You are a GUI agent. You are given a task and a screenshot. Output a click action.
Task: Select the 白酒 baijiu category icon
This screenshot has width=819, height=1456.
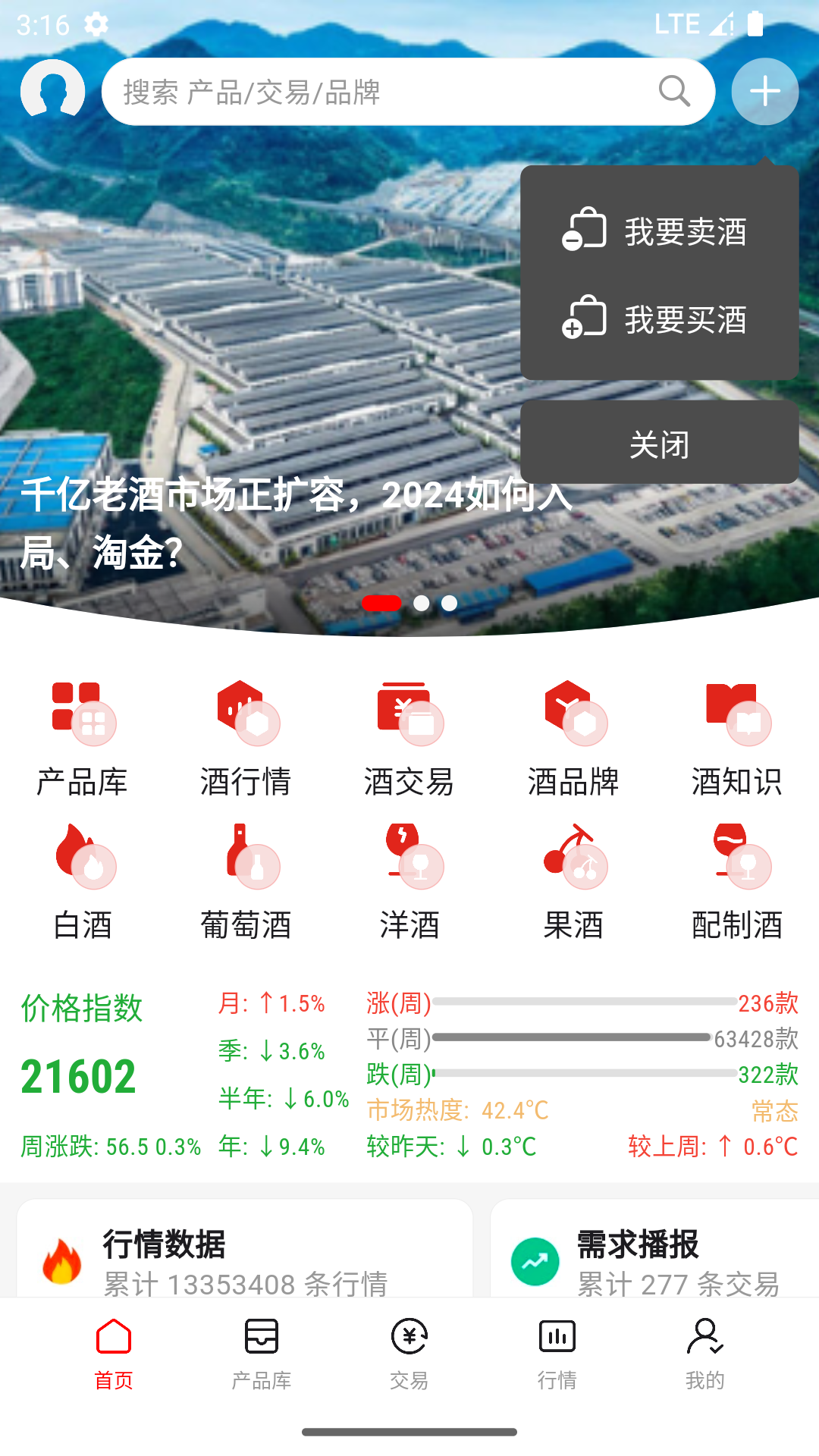[83, 864]
